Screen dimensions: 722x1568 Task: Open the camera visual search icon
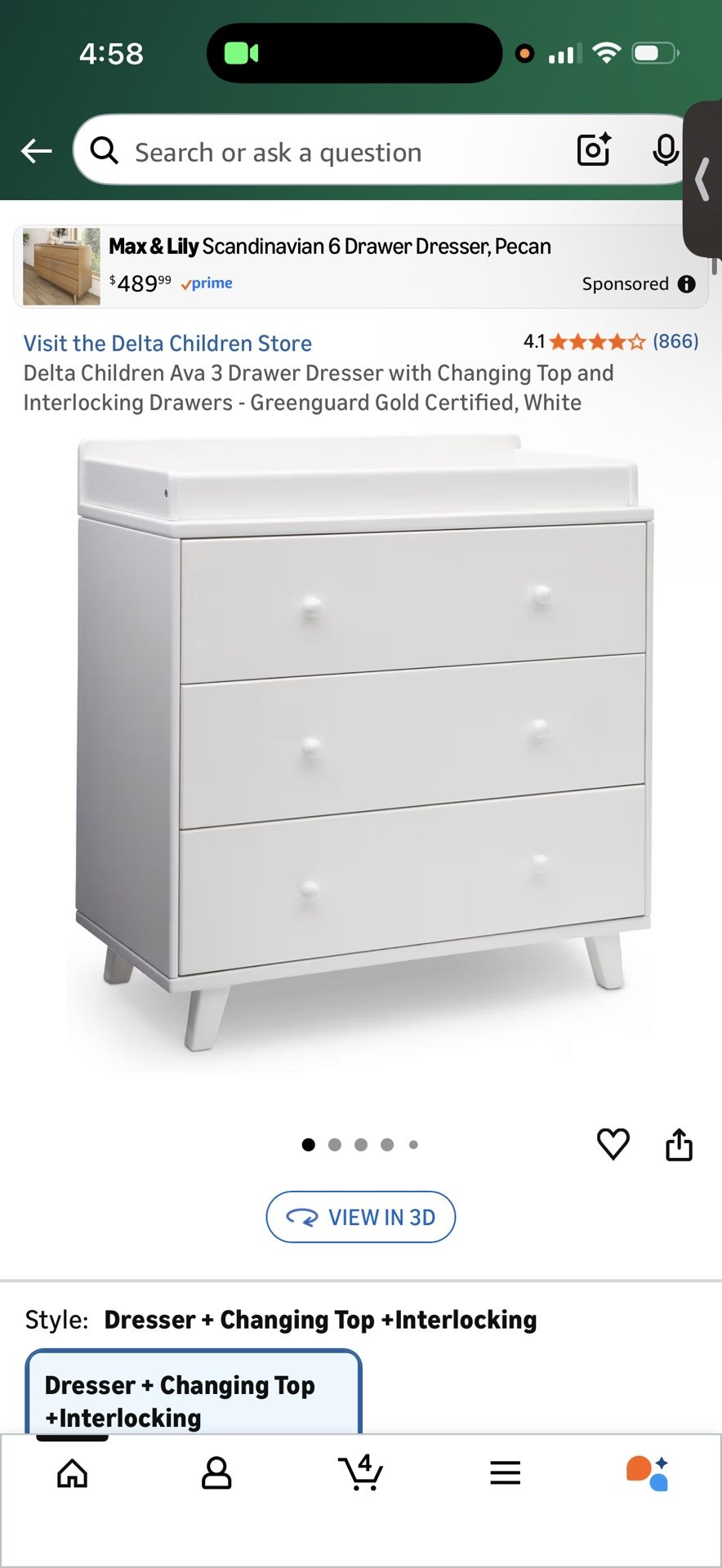(x=593, y=150)
